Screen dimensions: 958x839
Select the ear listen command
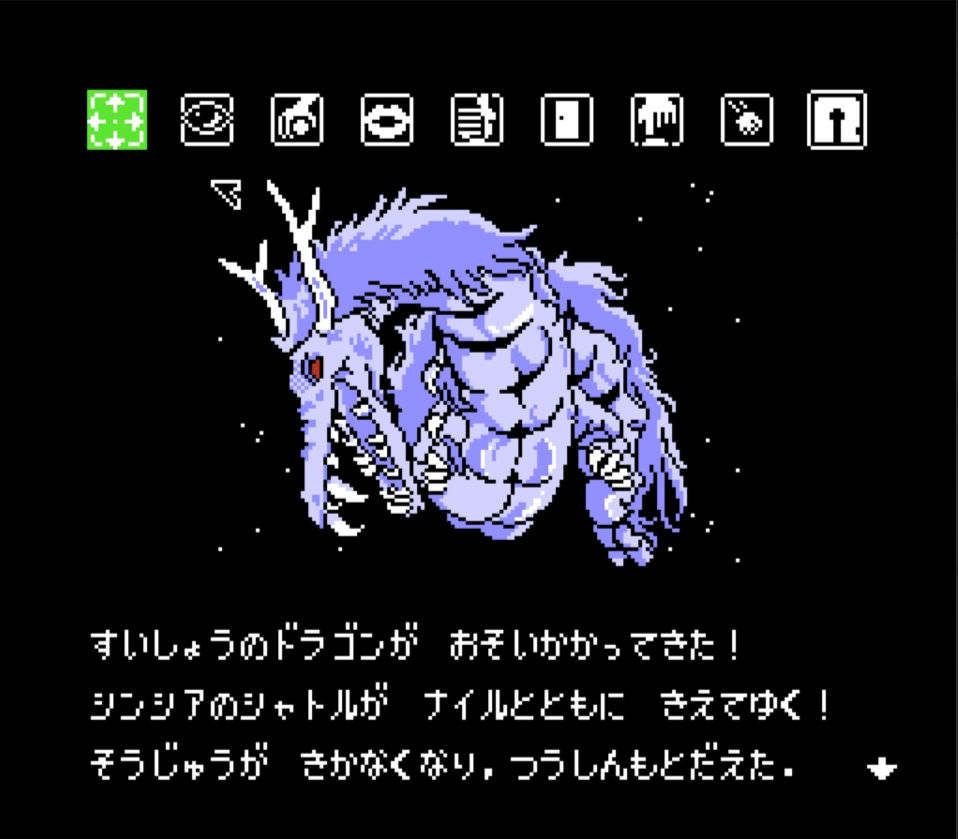pos(297,120)
